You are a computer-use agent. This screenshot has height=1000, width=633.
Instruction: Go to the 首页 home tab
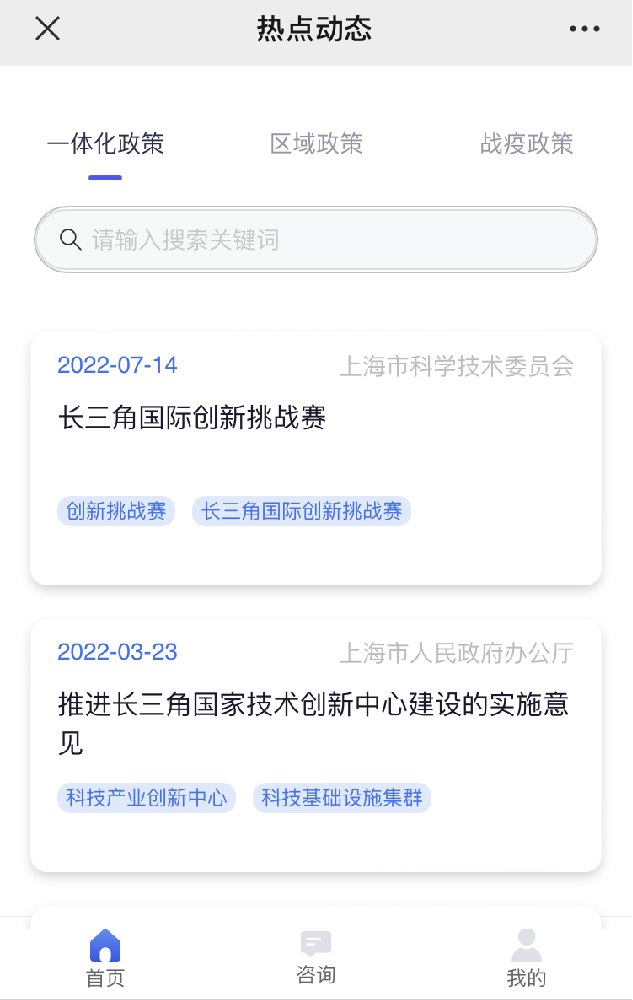point(105,958)
